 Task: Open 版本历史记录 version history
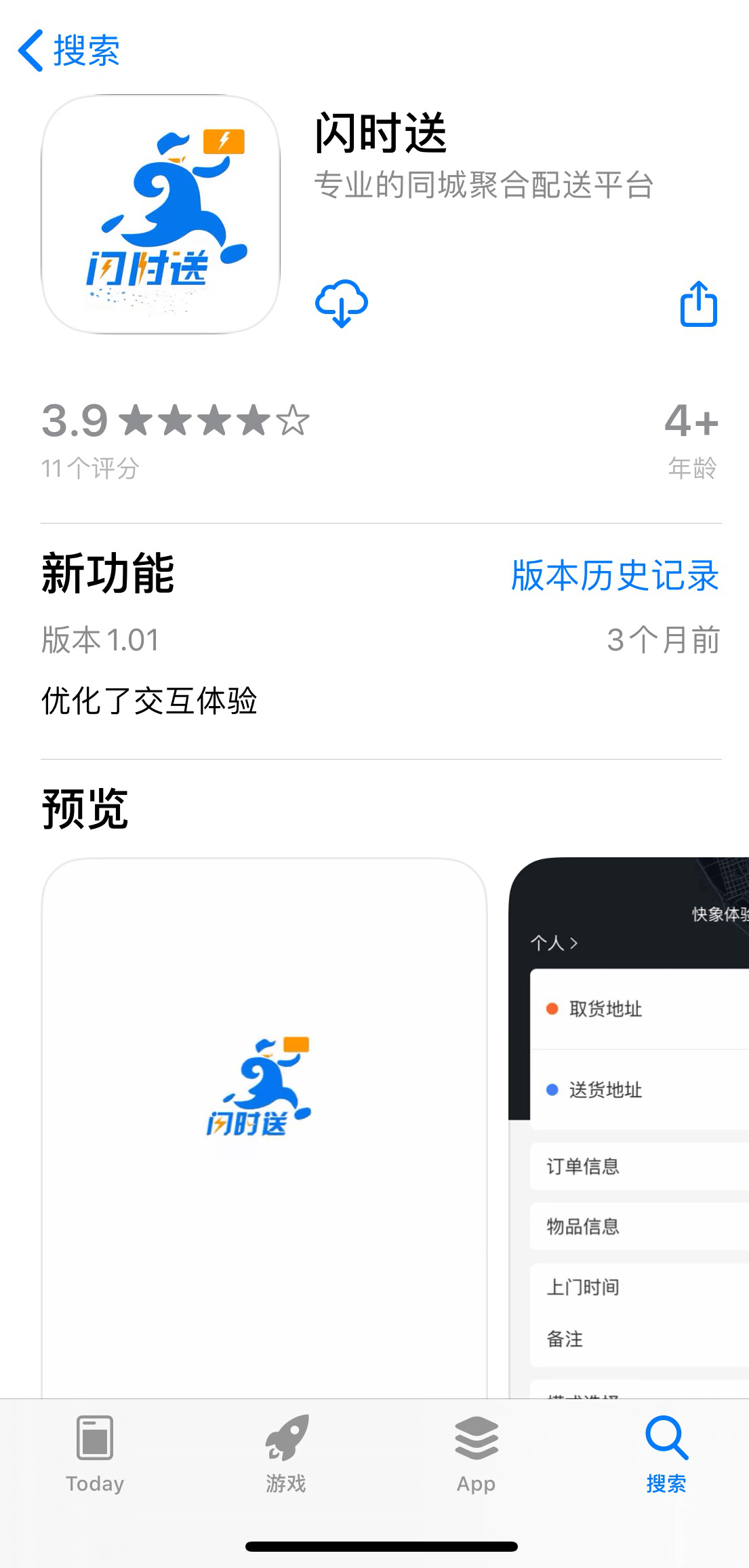point(614,578)
